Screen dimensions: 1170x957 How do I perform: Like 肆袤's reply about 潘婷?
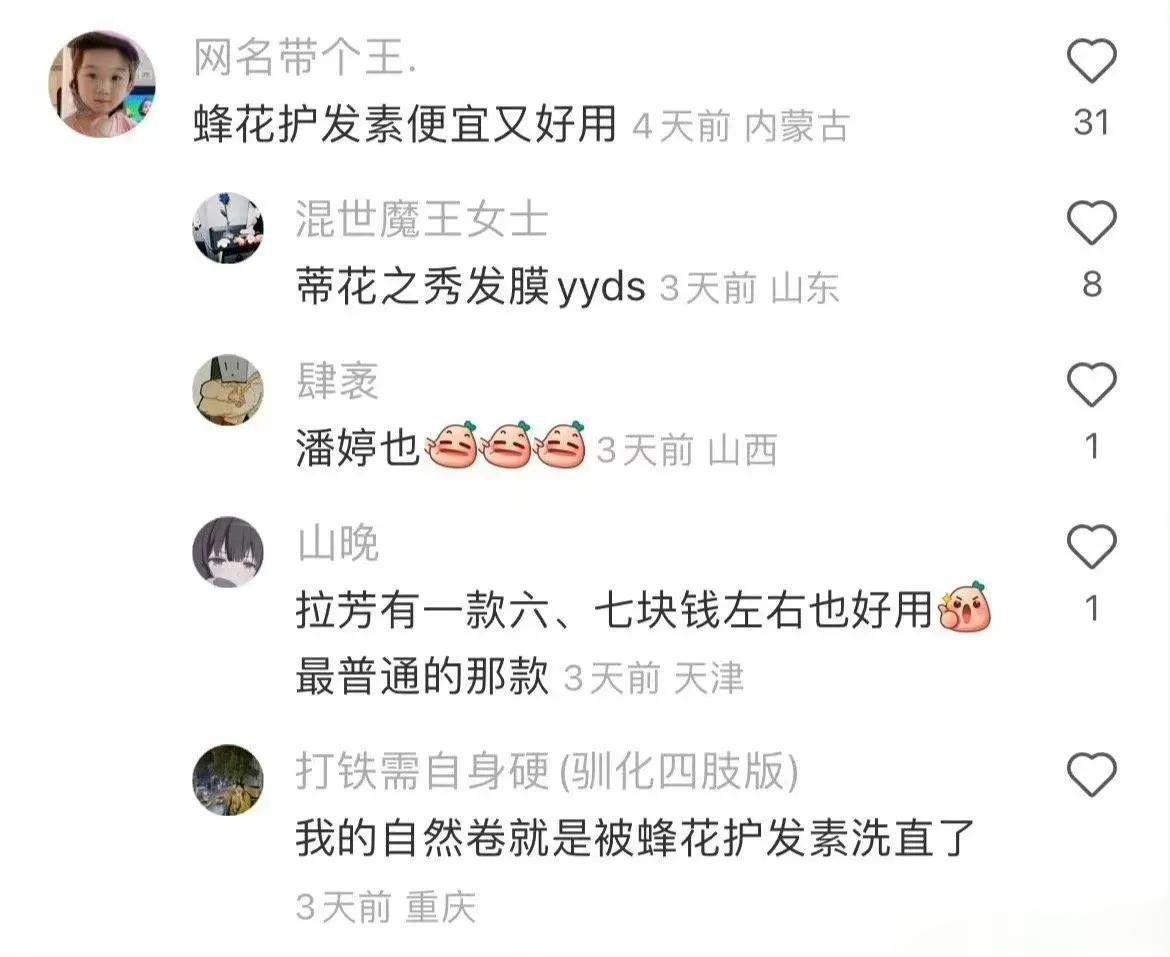coord(1091,384)
